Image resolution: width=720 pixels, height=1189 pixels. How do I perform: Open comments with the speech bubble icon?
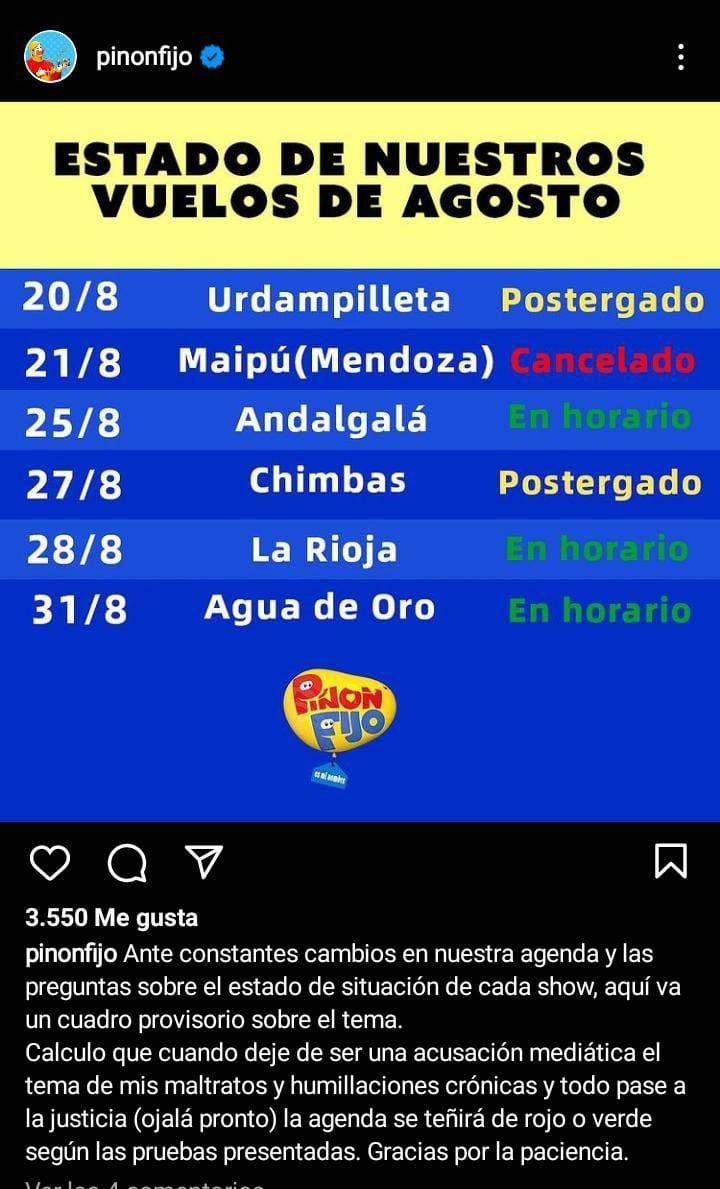click(x=127, y=862)
